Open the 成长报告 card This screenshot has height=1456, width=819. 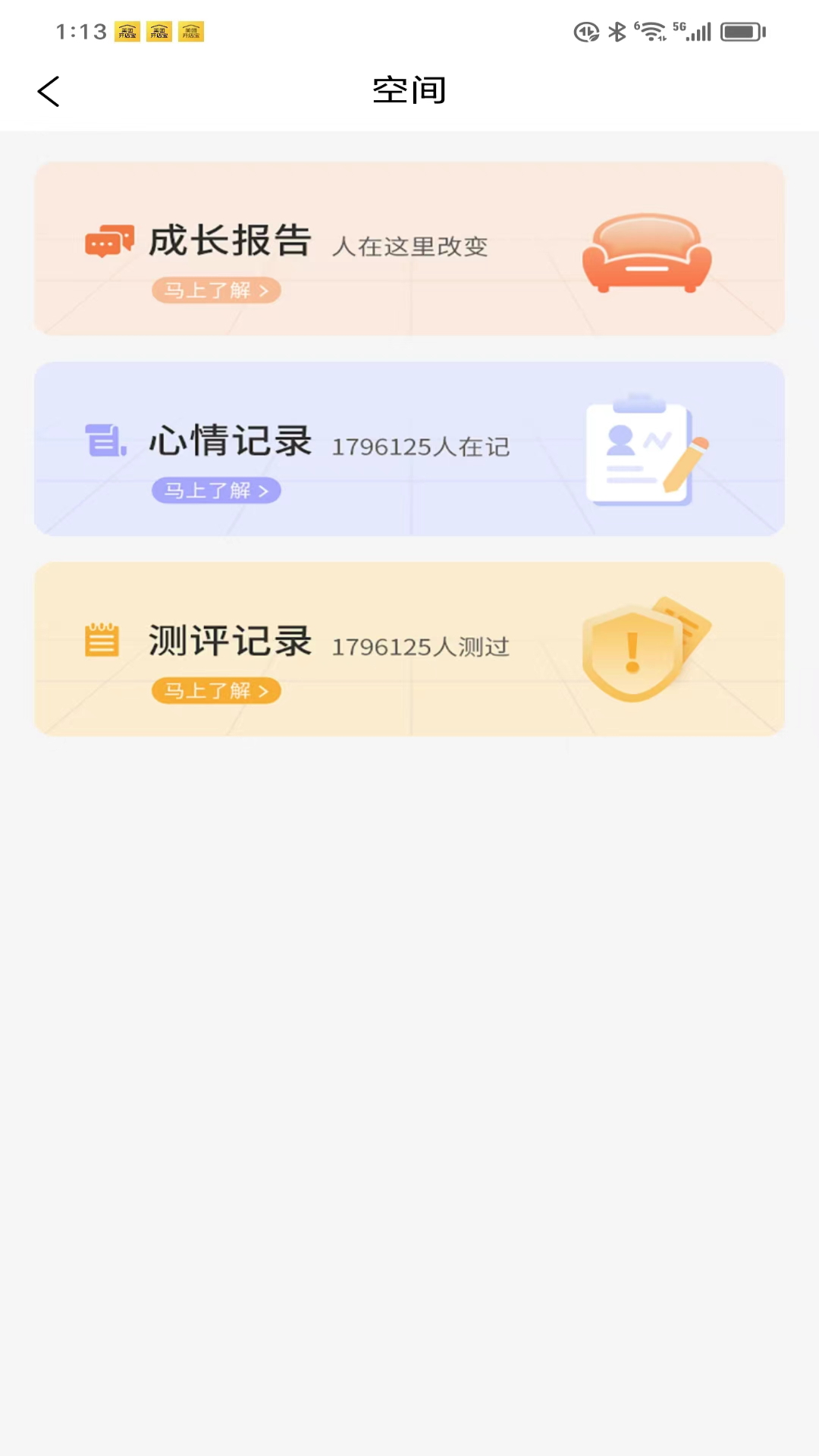pyautogui.click(x=409, y=247)
